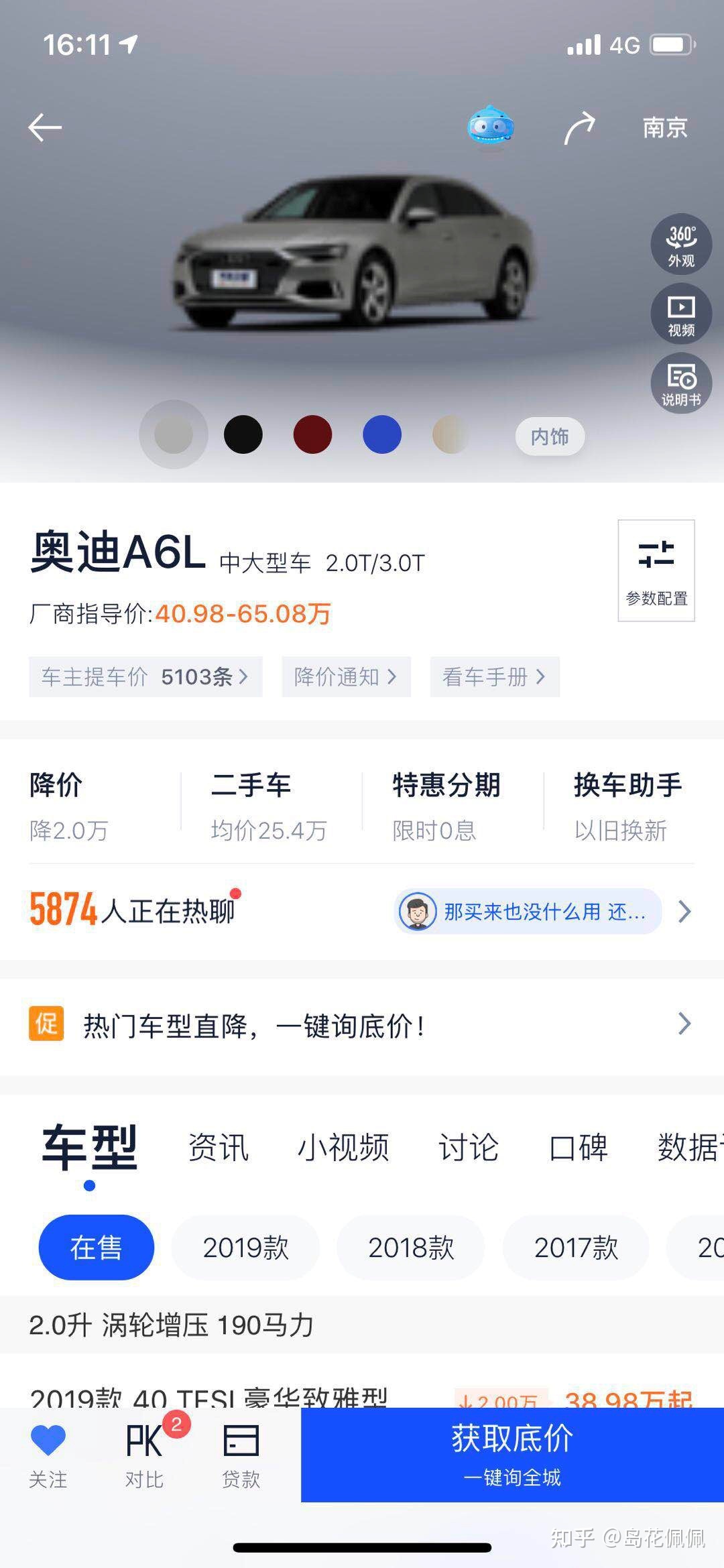Change the city from 南京
The height and width of the screenshot is (1568, 724).
pyautogui.click(x=664, y=127)
